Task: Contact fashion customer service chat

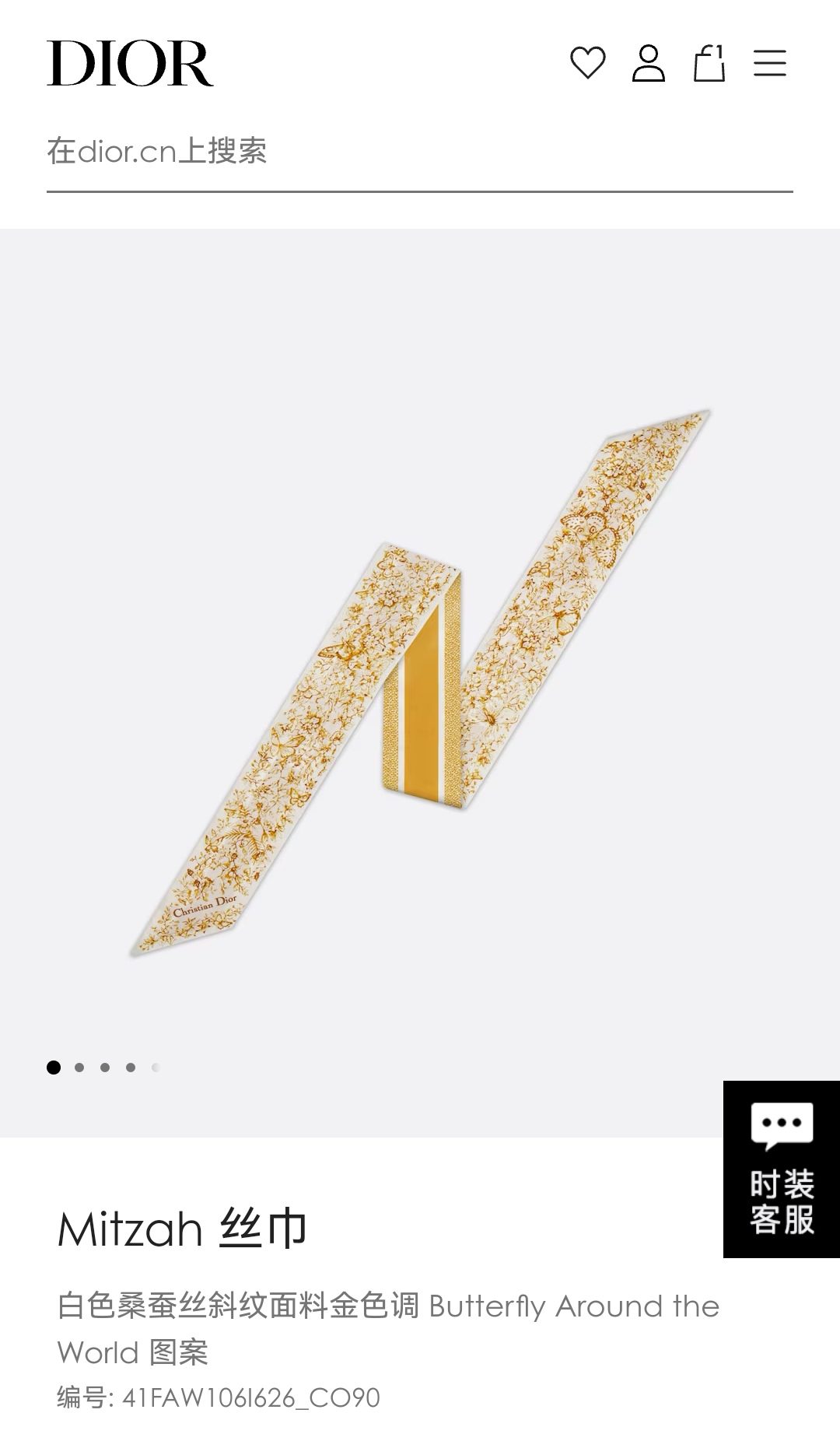Action: [781, 1169]
